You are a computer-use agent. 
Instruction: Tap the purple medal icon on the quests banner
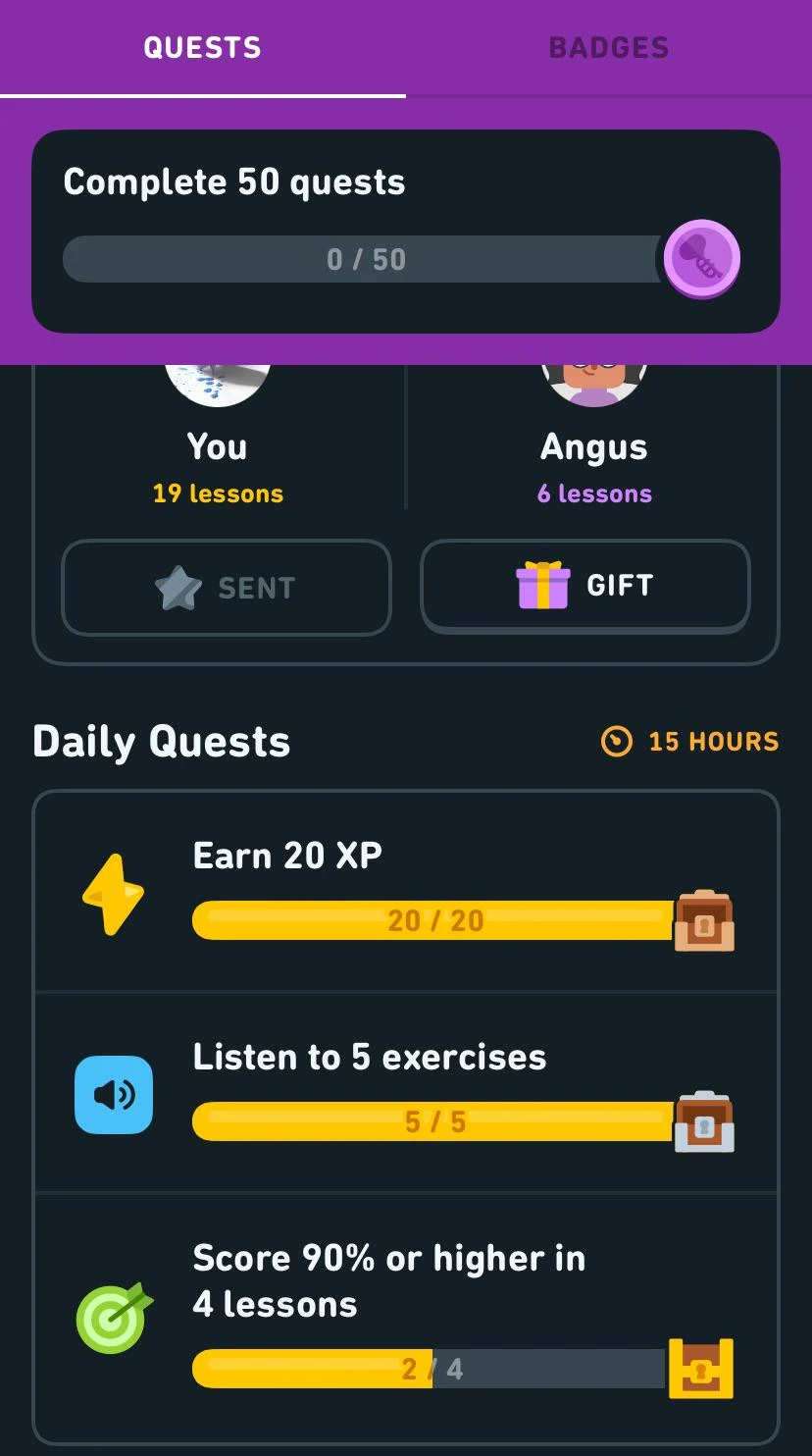pyautogui.click(x=702, y=257)
